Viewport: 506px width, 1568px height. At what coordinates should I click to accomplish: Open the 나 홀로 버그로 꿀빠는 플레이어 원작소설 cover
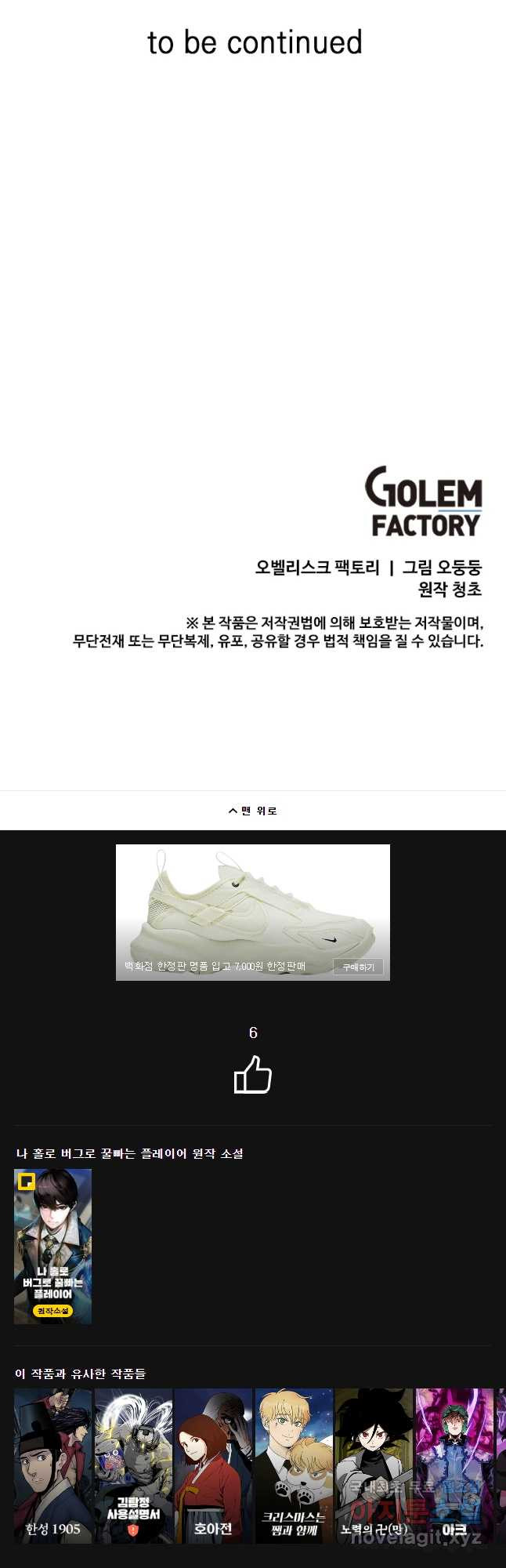point(52,1247)
